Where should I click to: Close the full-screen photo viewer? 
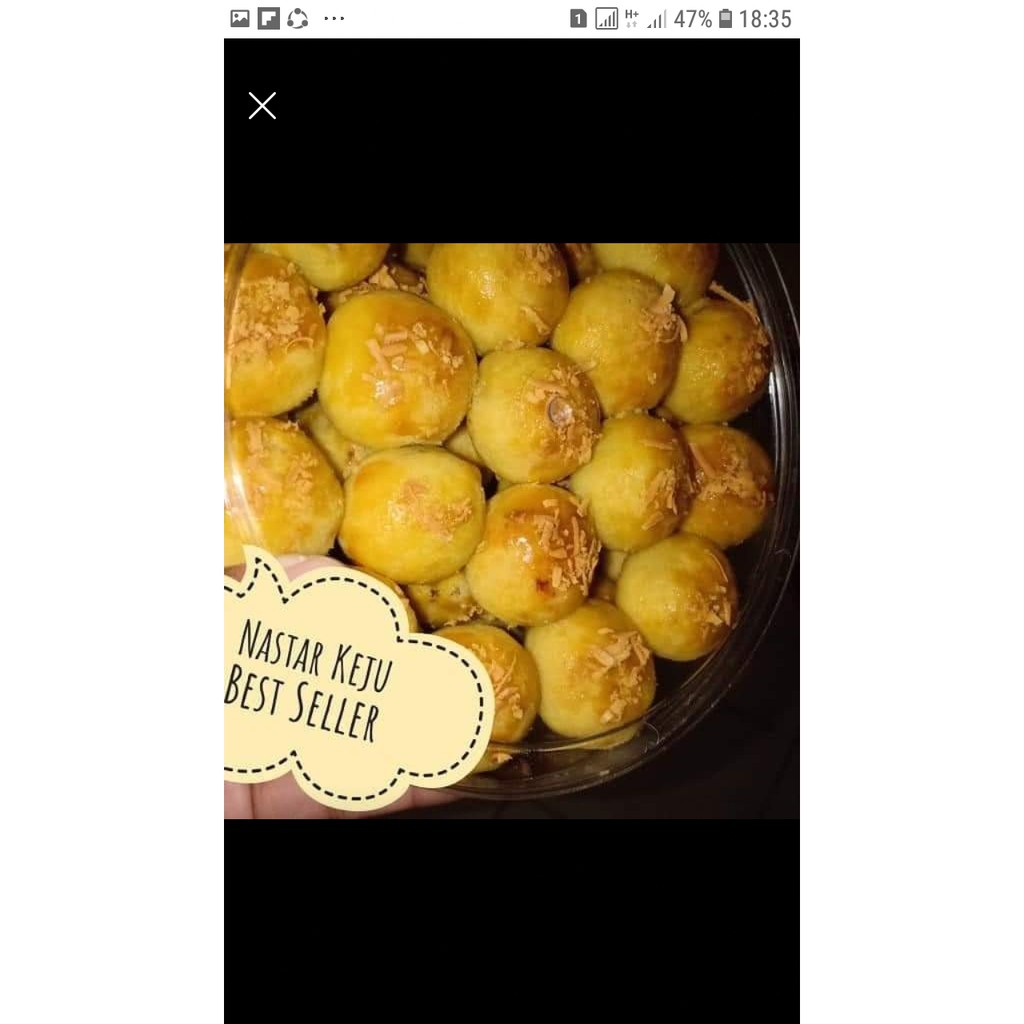point(262,106)
